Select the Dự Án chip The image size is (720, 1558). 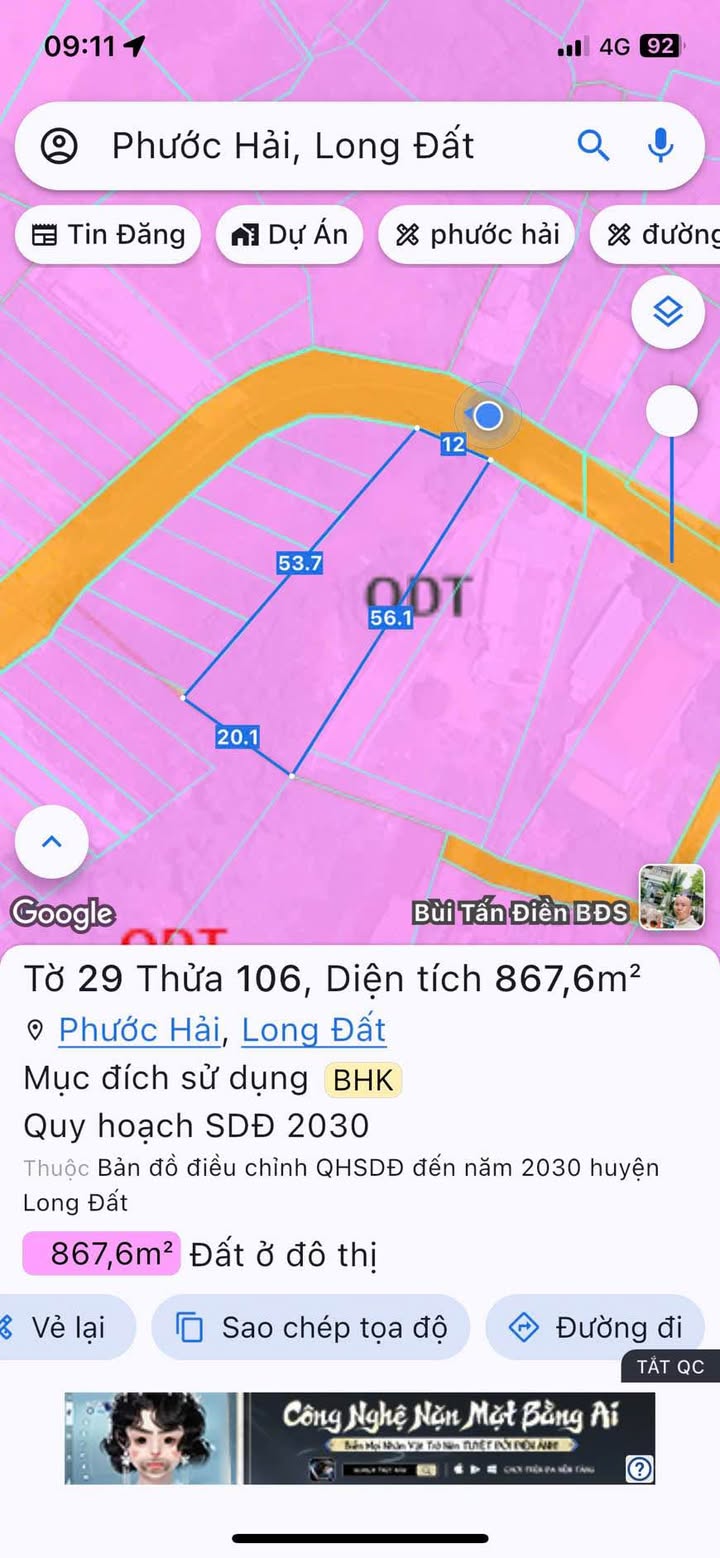coord(289,235)
